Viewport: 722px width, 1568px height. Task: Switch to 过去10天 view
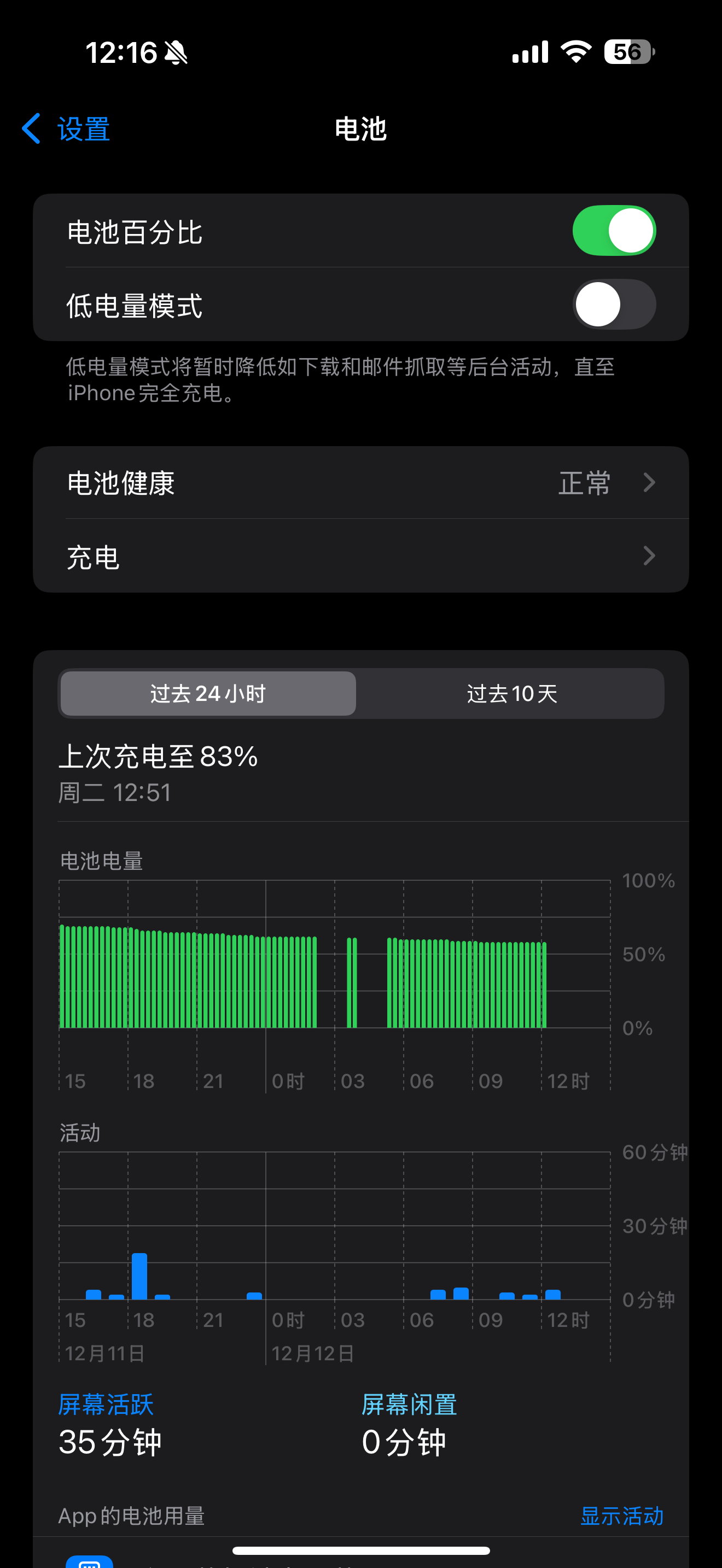click(x=511, y=693)
